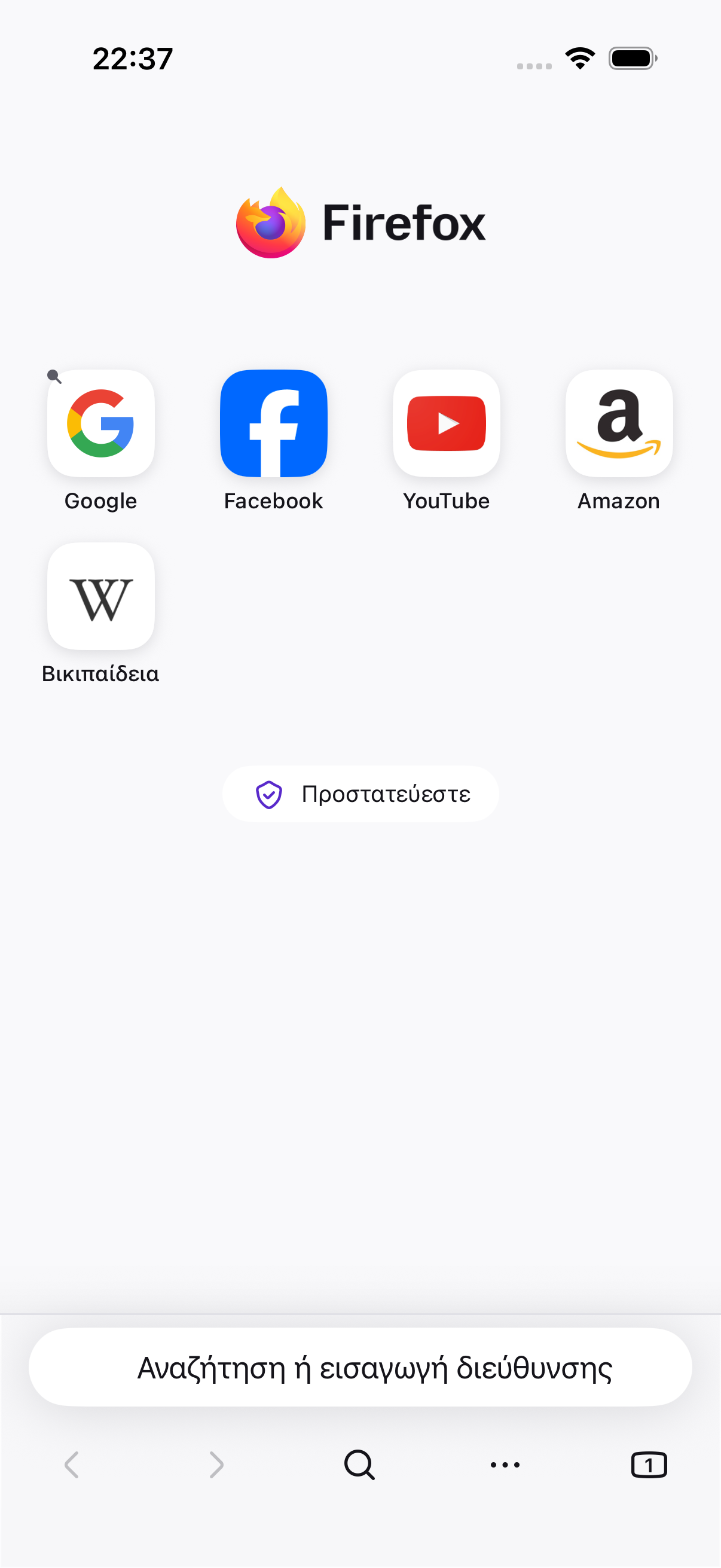Tap the search magnifier in the toolbar

pyautogui.click(x=360, y=1465)
